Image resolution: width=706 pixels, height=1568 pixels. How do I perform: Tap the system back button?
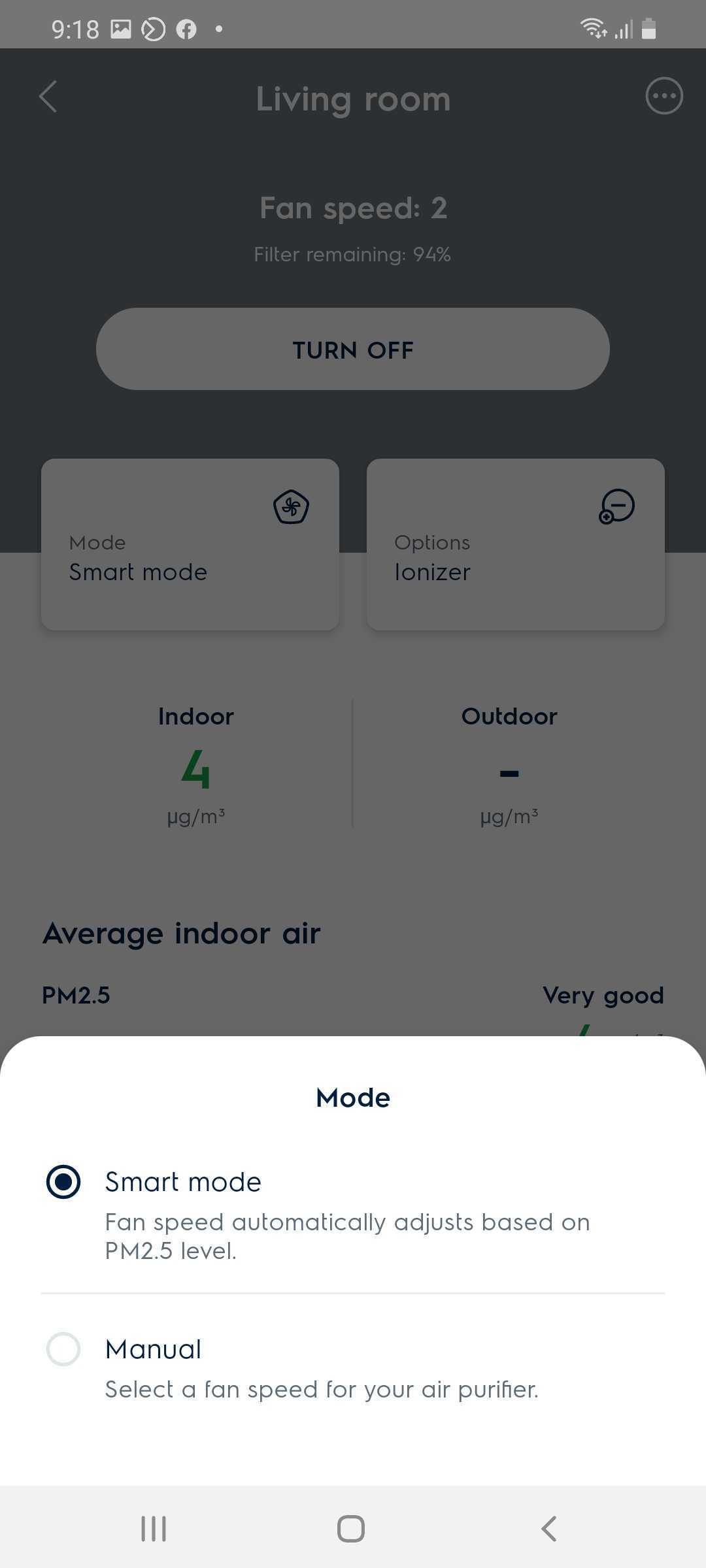549,1529
